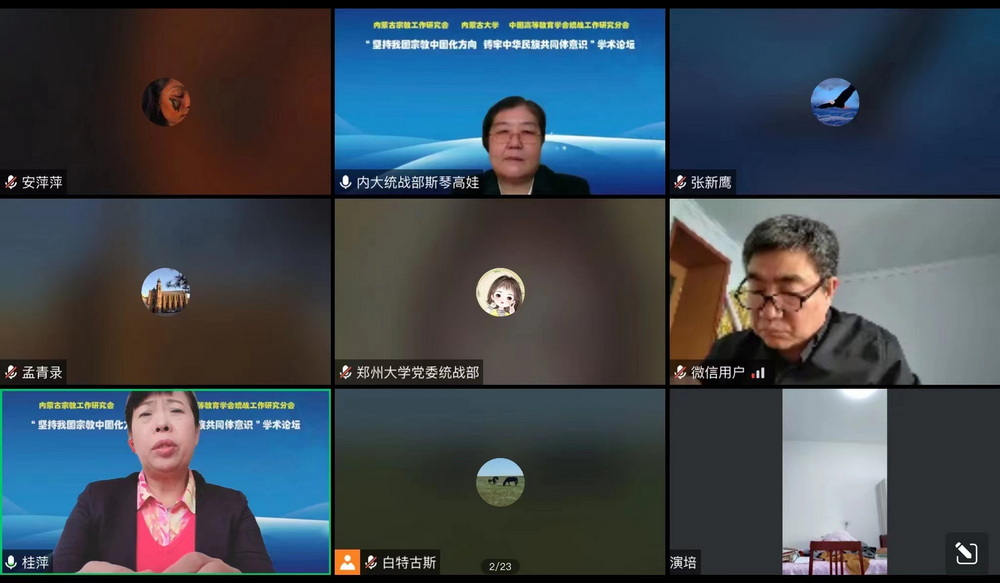
Task: Select speaker 桂萍's video tile
Action: 165,481
